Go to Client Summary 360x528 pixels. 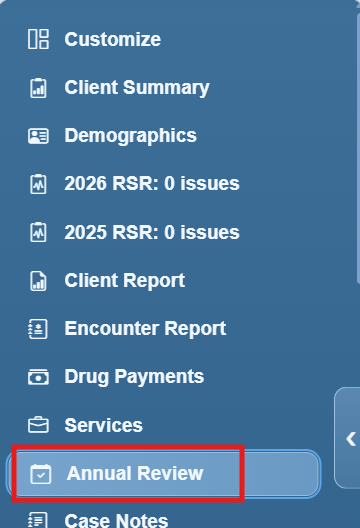coord(163,88)
